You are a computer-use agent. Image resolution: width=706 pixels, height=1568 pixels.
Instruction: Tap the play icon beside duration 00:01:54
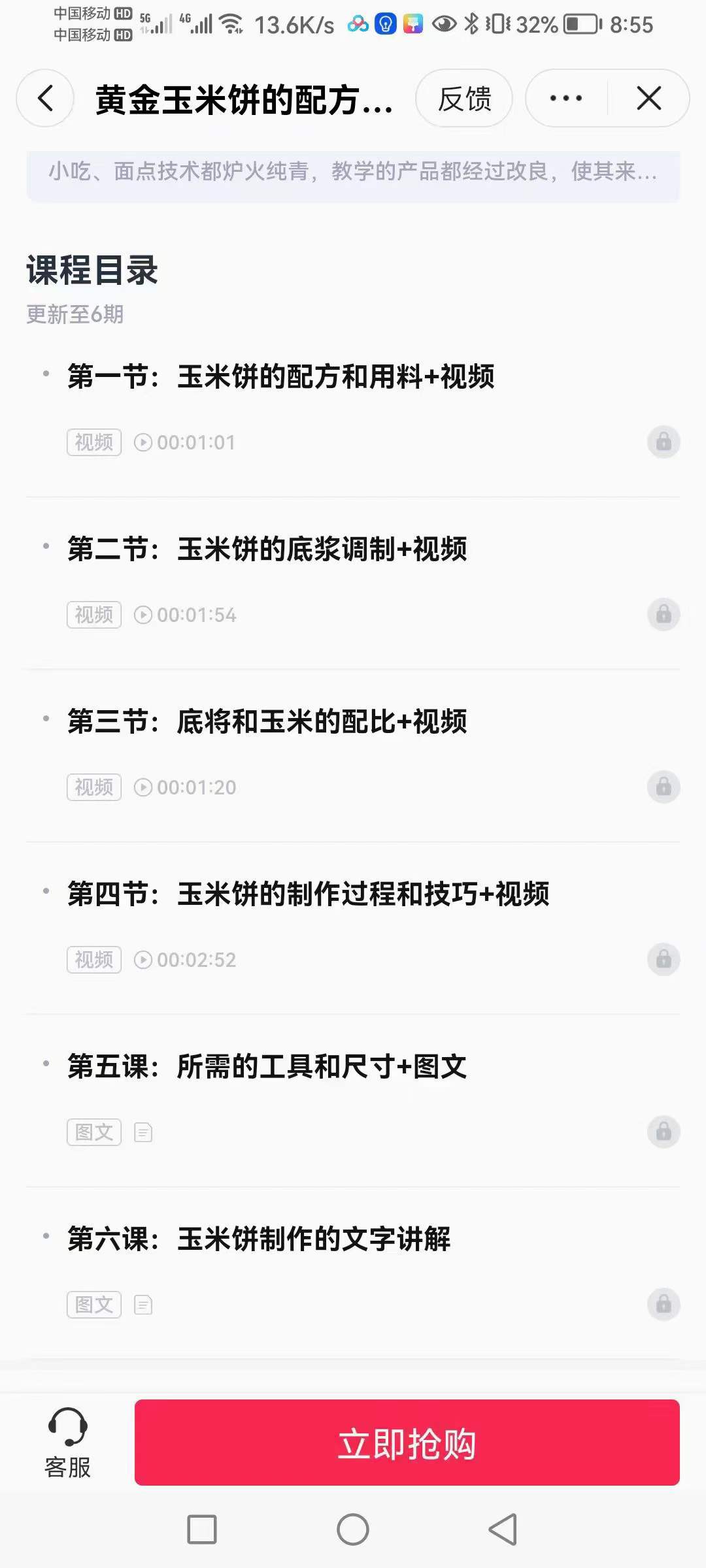pos(145,614)
